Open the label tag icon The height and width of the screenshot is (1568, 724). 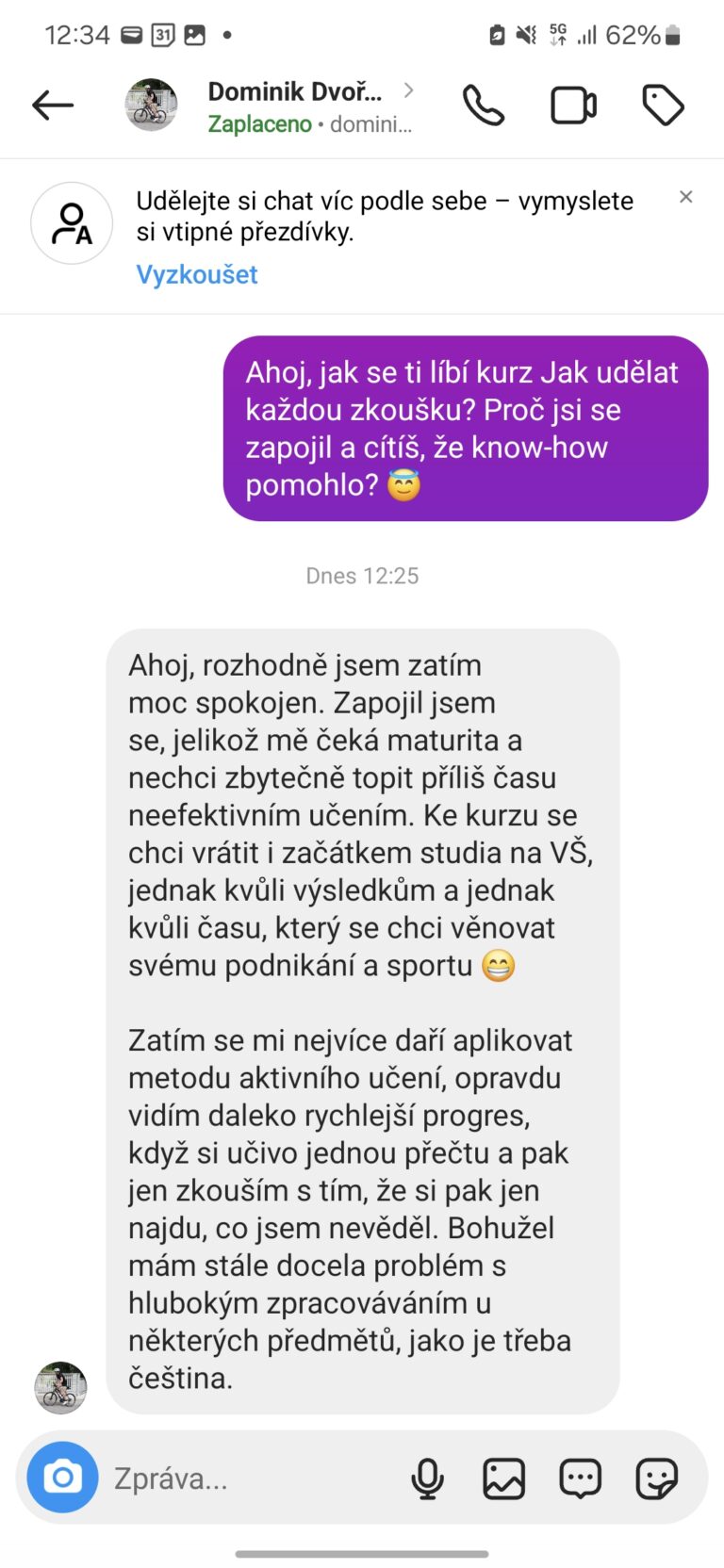click(663, 106)
